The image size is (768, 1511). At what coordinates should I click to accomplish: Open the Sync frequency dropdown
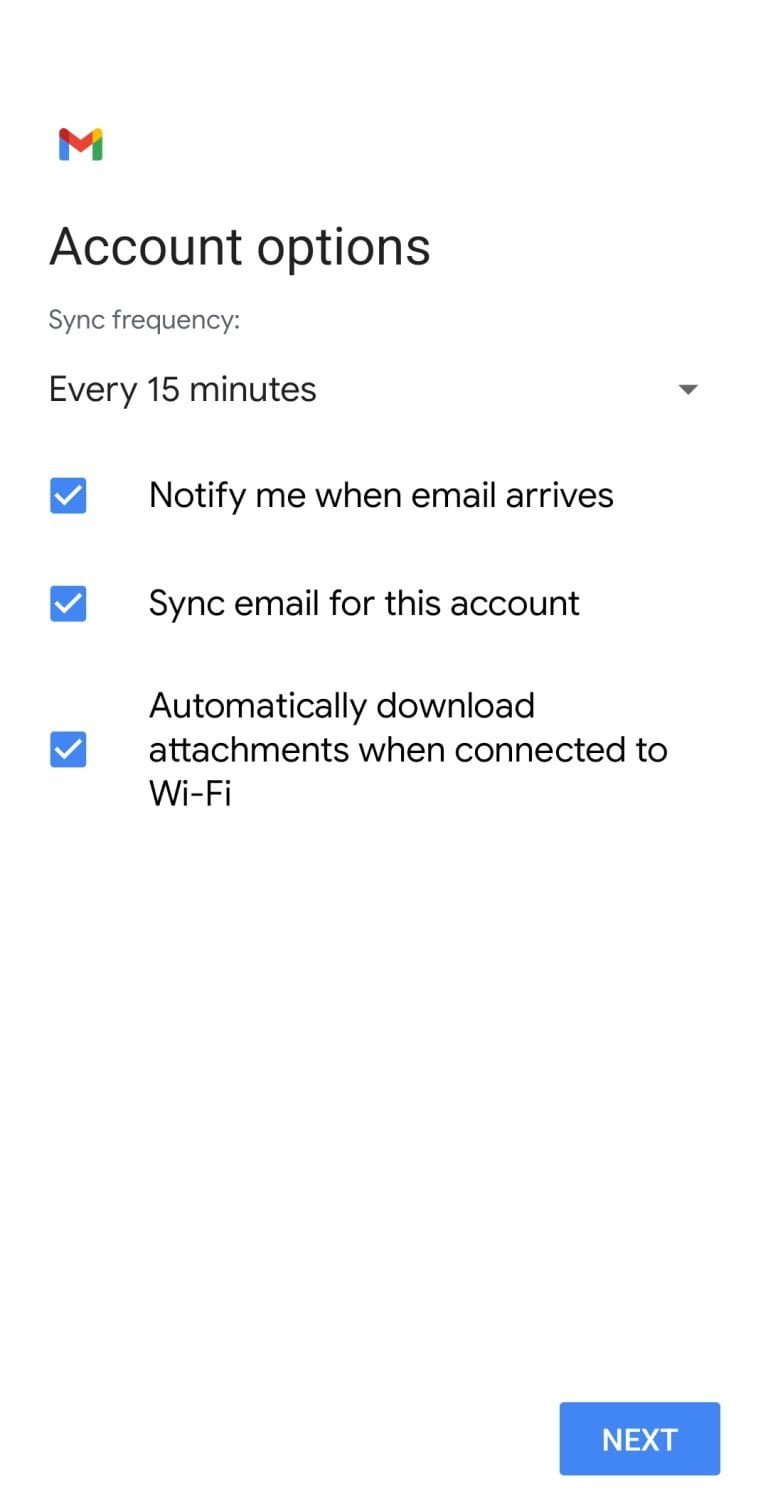372,389
